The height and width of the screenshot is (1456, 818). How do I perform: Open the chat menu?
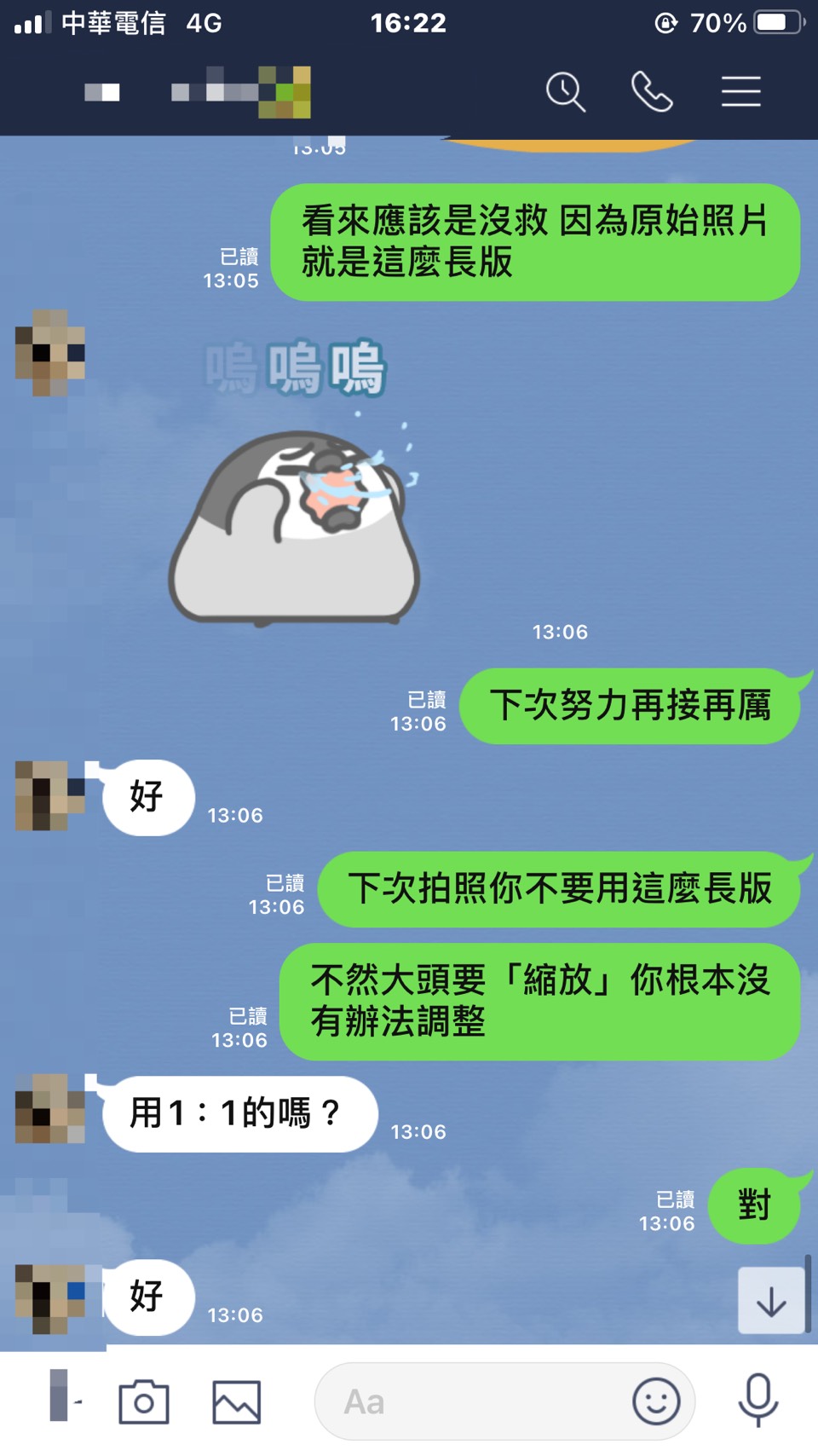click(740, 91)
